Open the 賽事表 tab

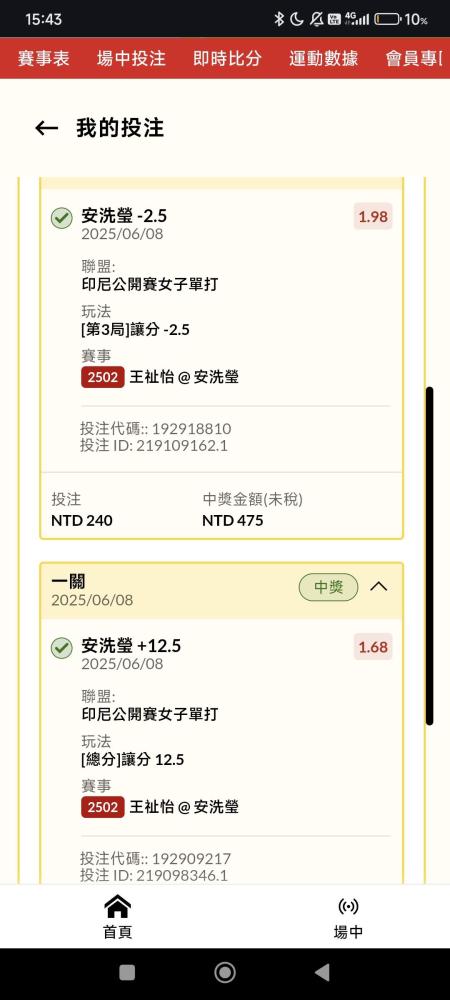43,59
